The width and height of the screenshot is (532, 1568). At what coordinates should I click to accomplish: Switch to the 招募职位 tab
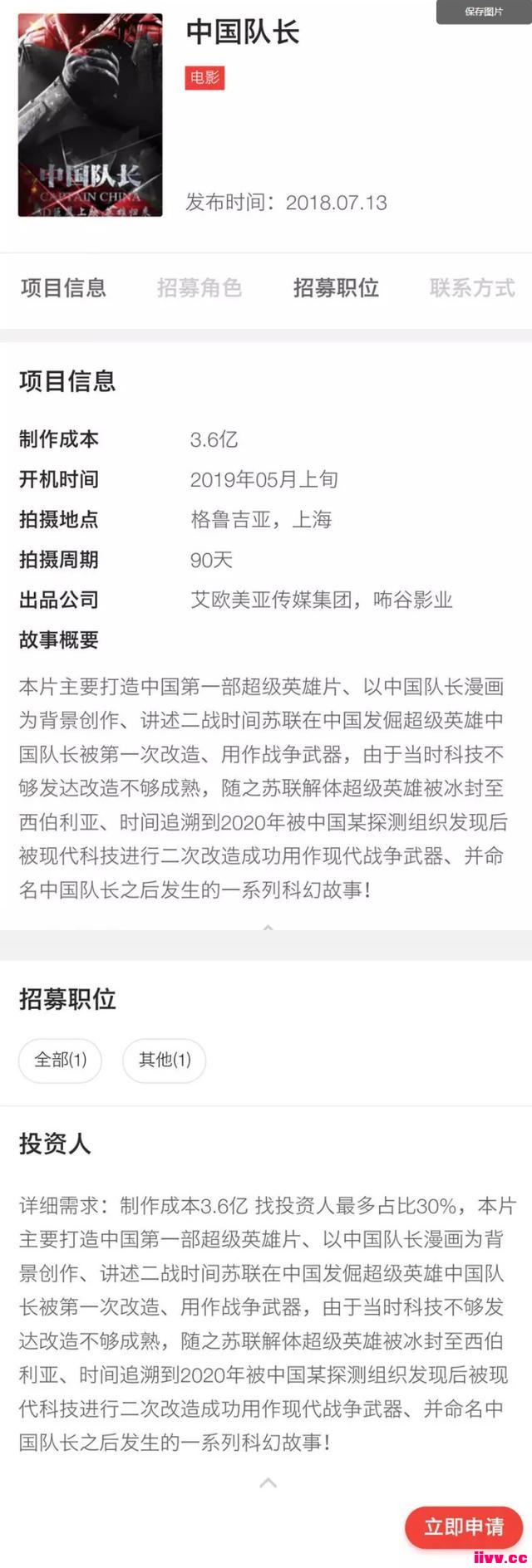coord(336,288)
